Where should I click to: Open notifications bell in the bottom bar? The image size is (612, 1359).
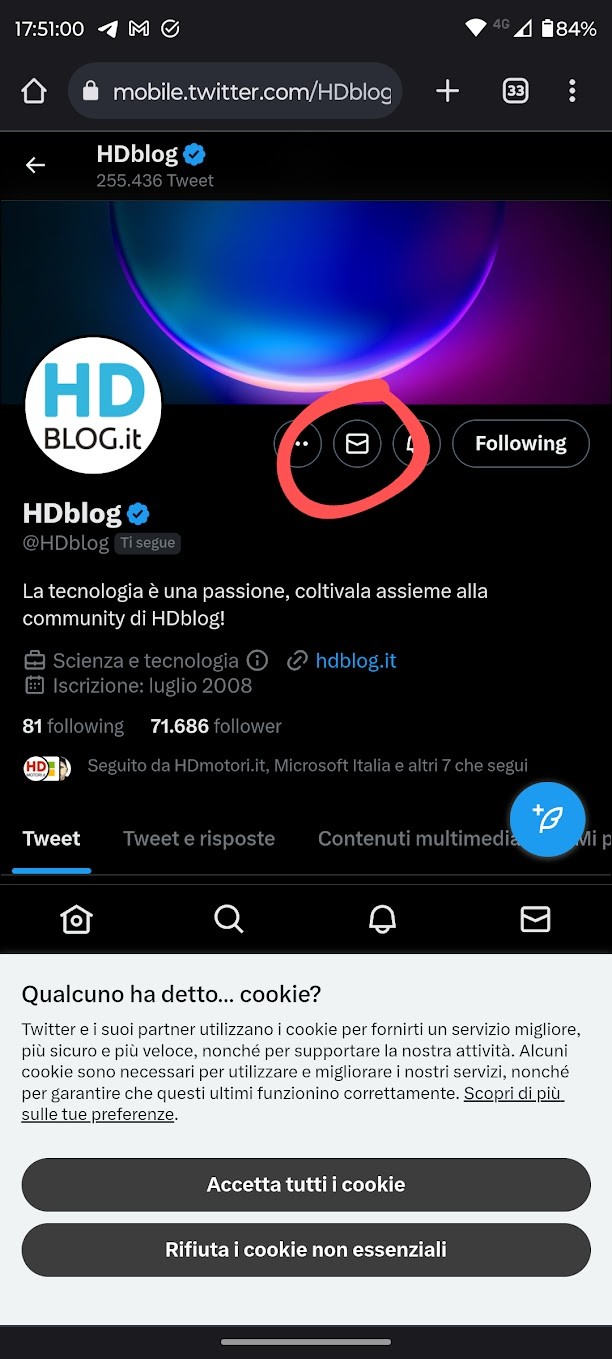pos(382,919)
